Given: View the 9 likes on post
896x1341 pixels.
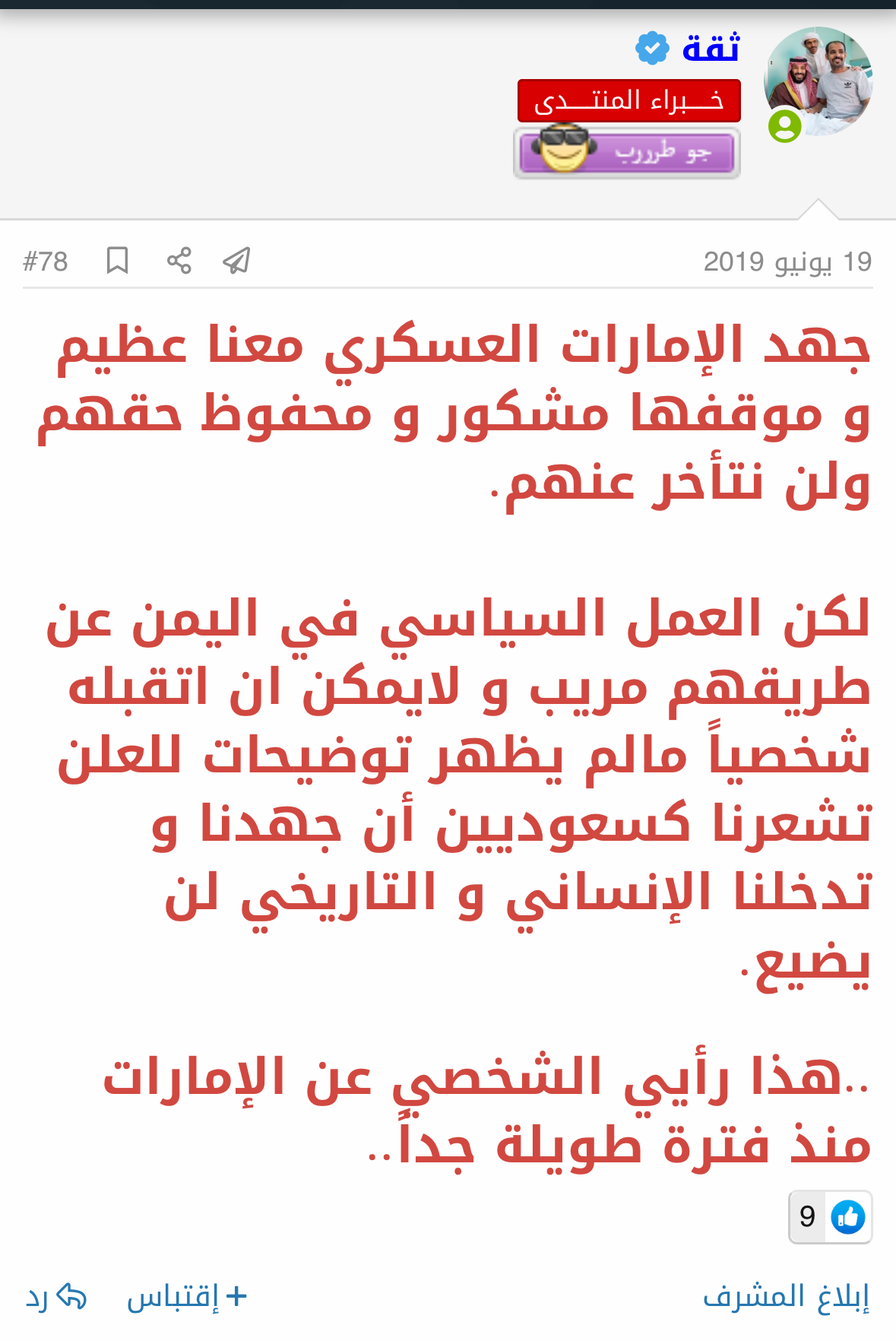Looking at the screenshot, I should [x=830, y=1217].
